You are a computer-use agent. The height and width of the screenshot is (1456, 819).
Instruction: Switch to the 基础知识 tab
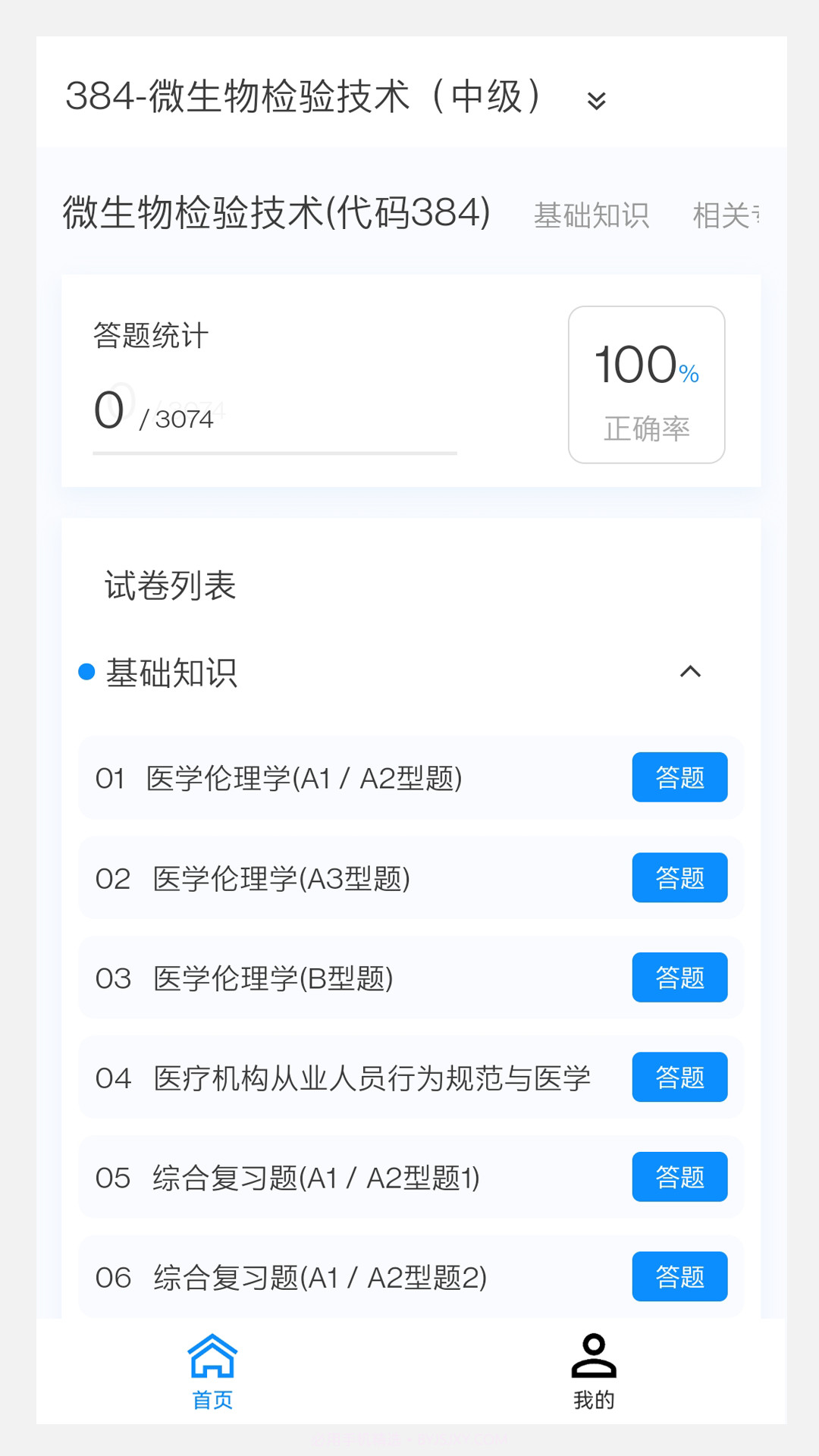click(x=592, y=216)
